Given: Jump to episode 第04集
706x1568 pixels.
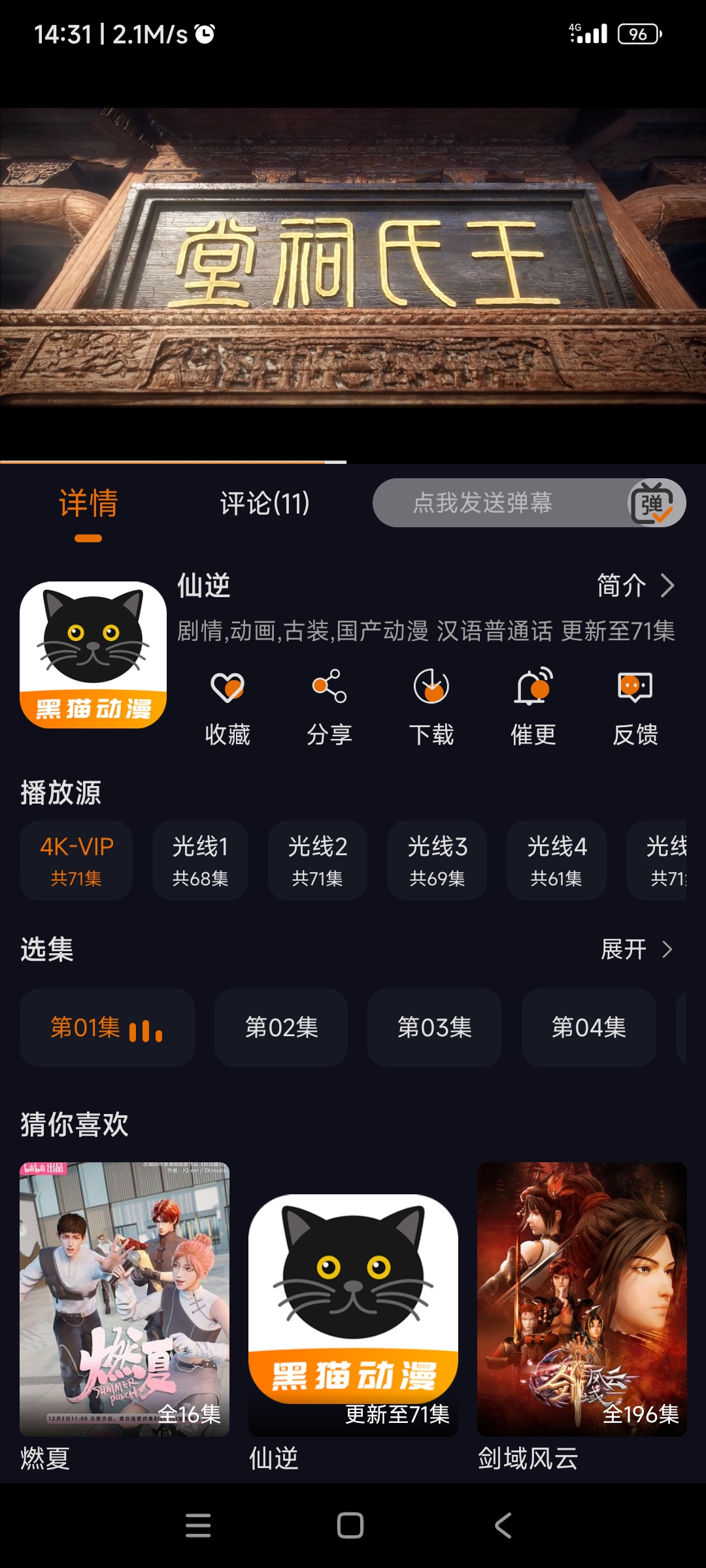Looking at the screenshot, I should (588, 1028).
